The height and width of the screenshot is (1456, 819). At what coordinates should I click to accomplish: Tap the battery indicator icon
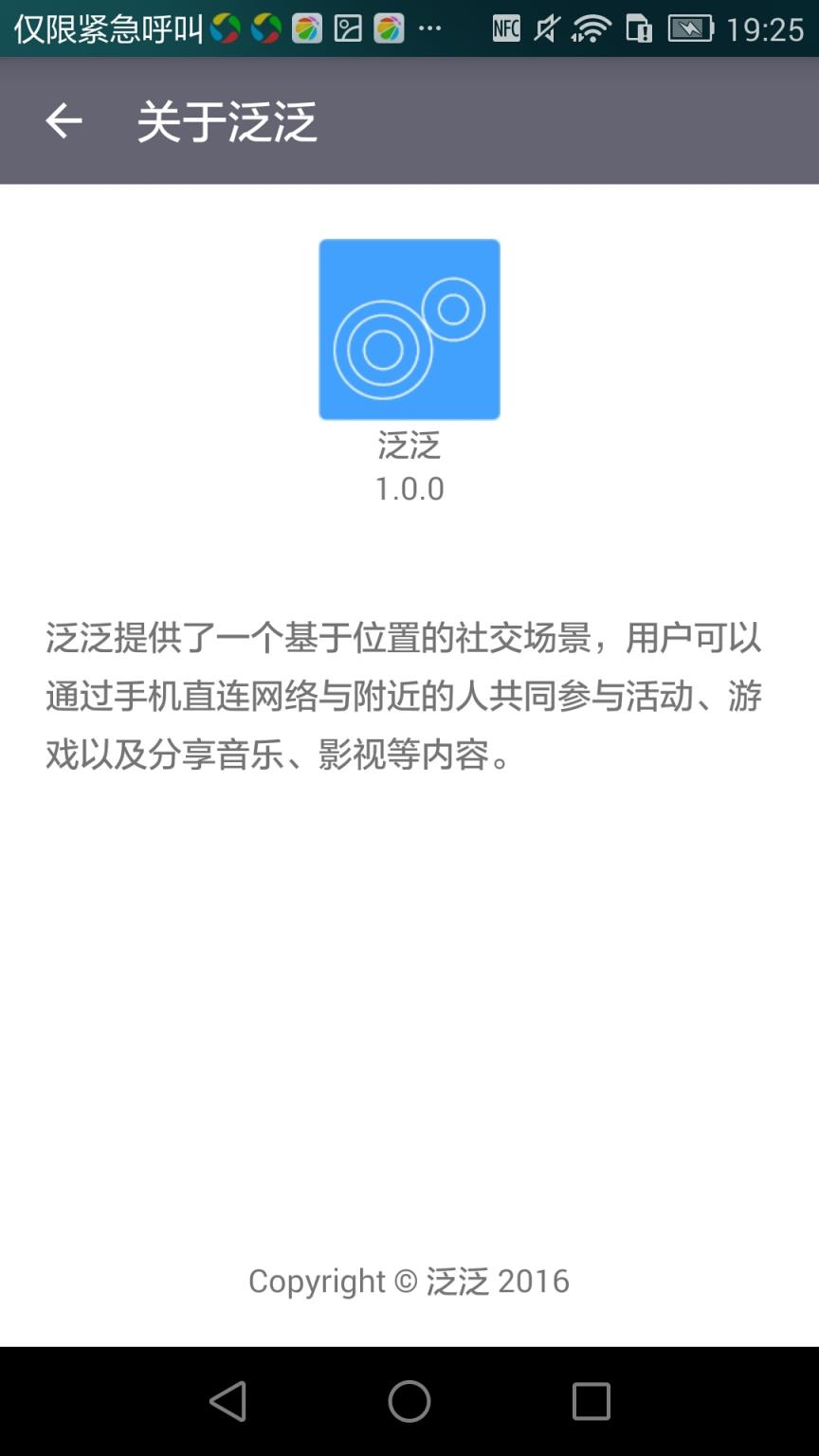pos(691,28)
